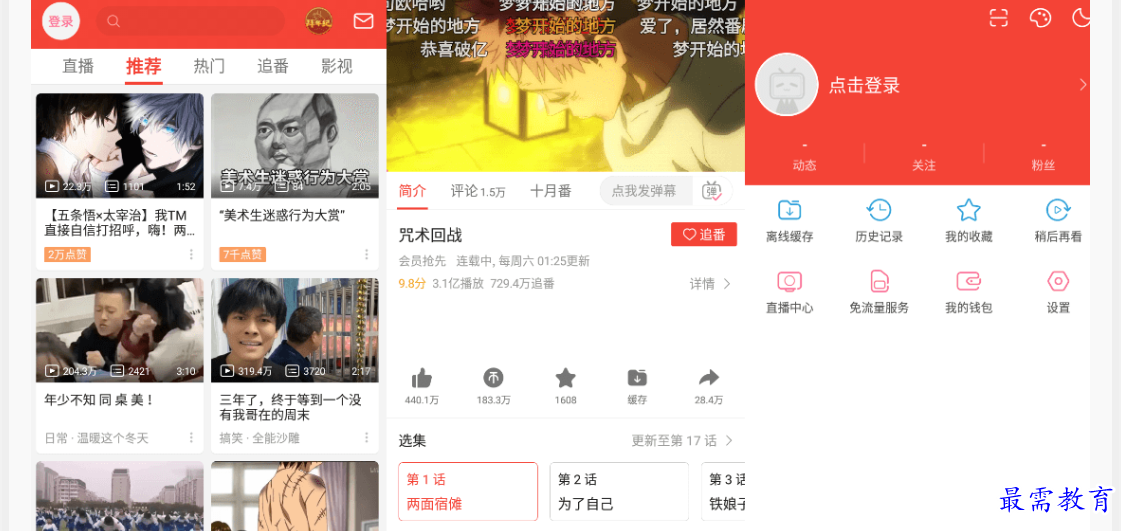Open 我的收藏 favorites
Screen dimensions: 1121x531
click(968, 220)
